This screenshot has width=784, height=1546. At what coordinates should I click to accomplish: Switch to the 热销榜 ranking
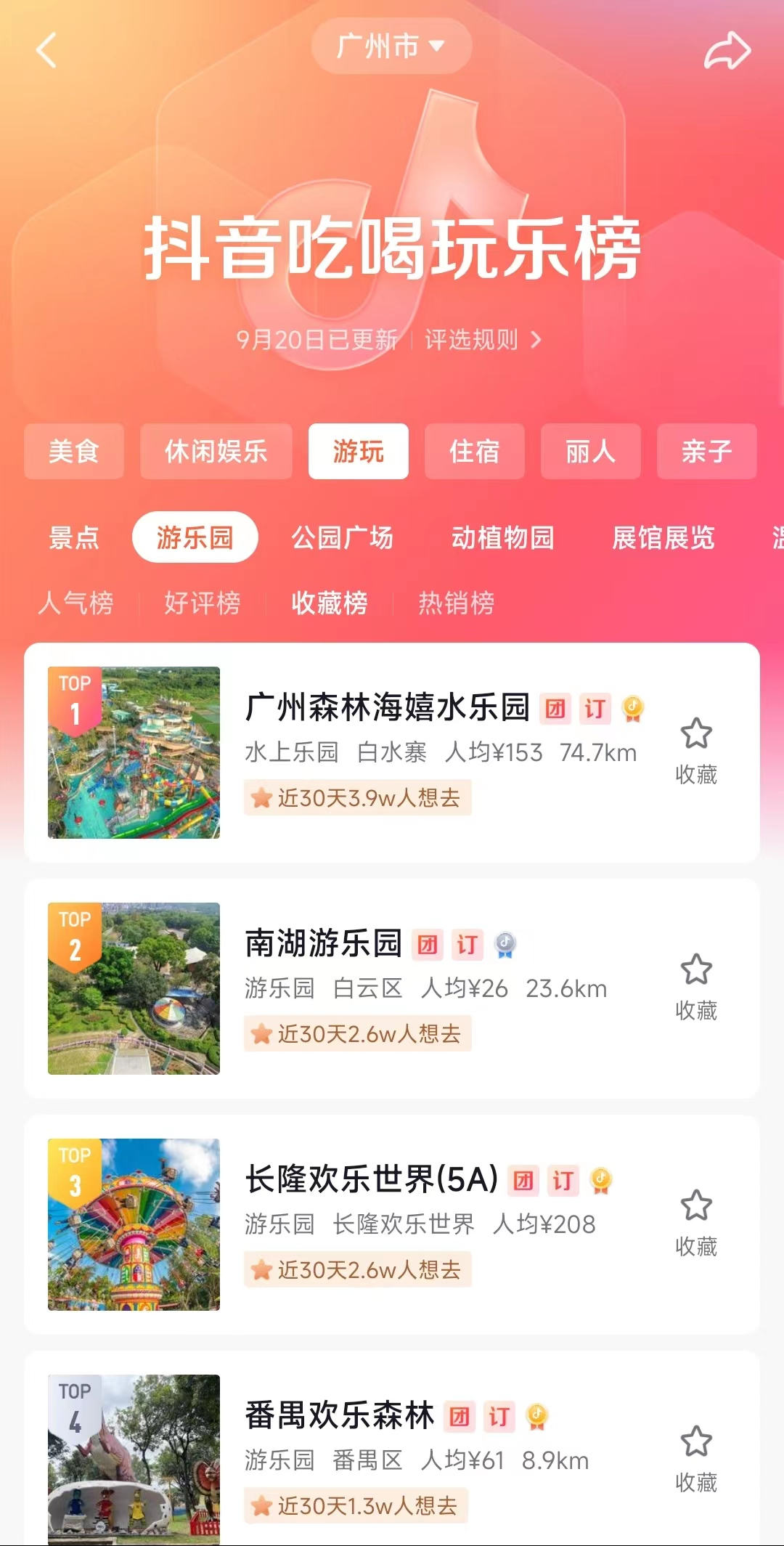456,603
